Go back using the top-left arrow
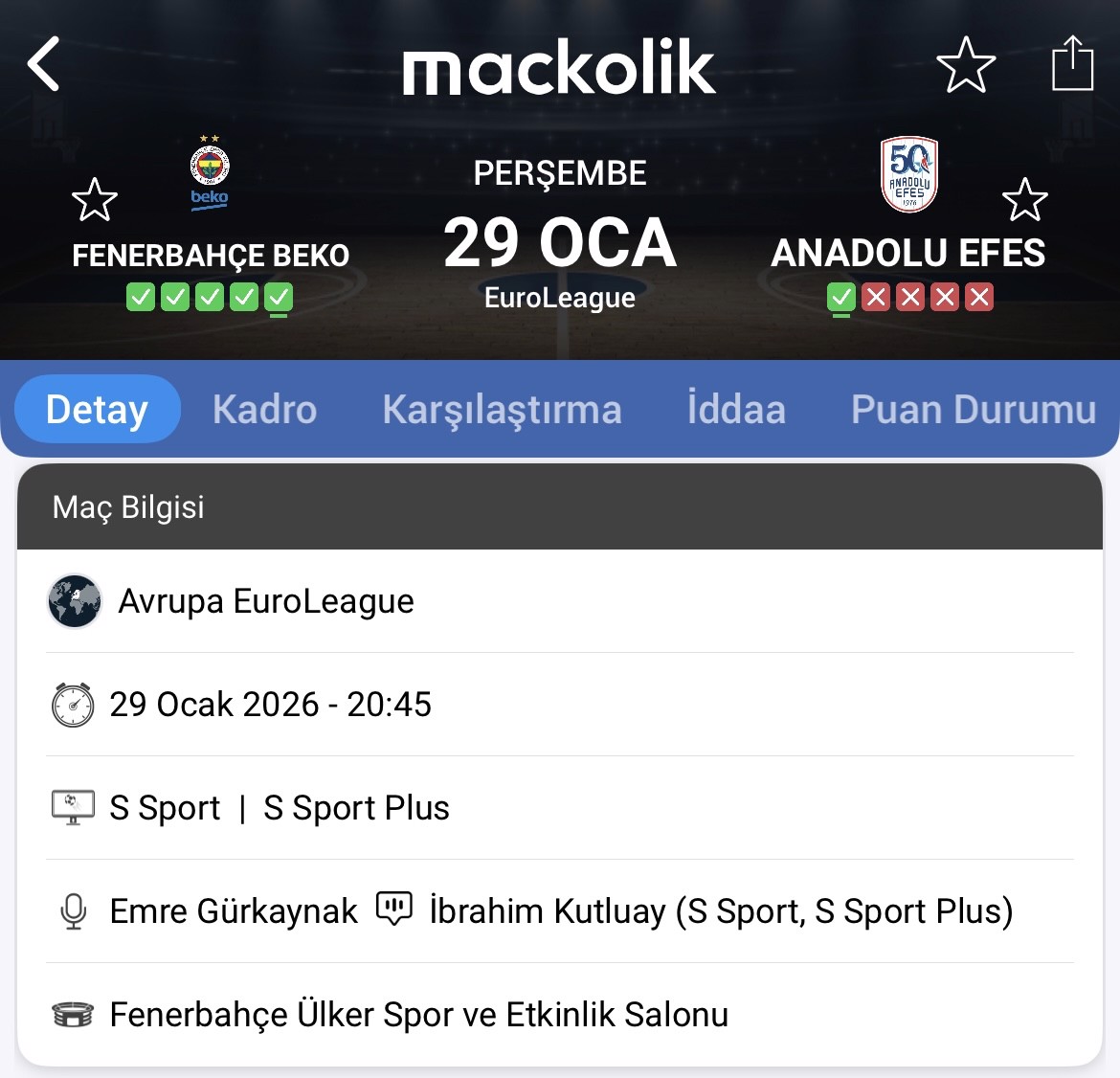Image resolution: width=1120 pixels, height=1078 pixels. [x=44, y=64]
